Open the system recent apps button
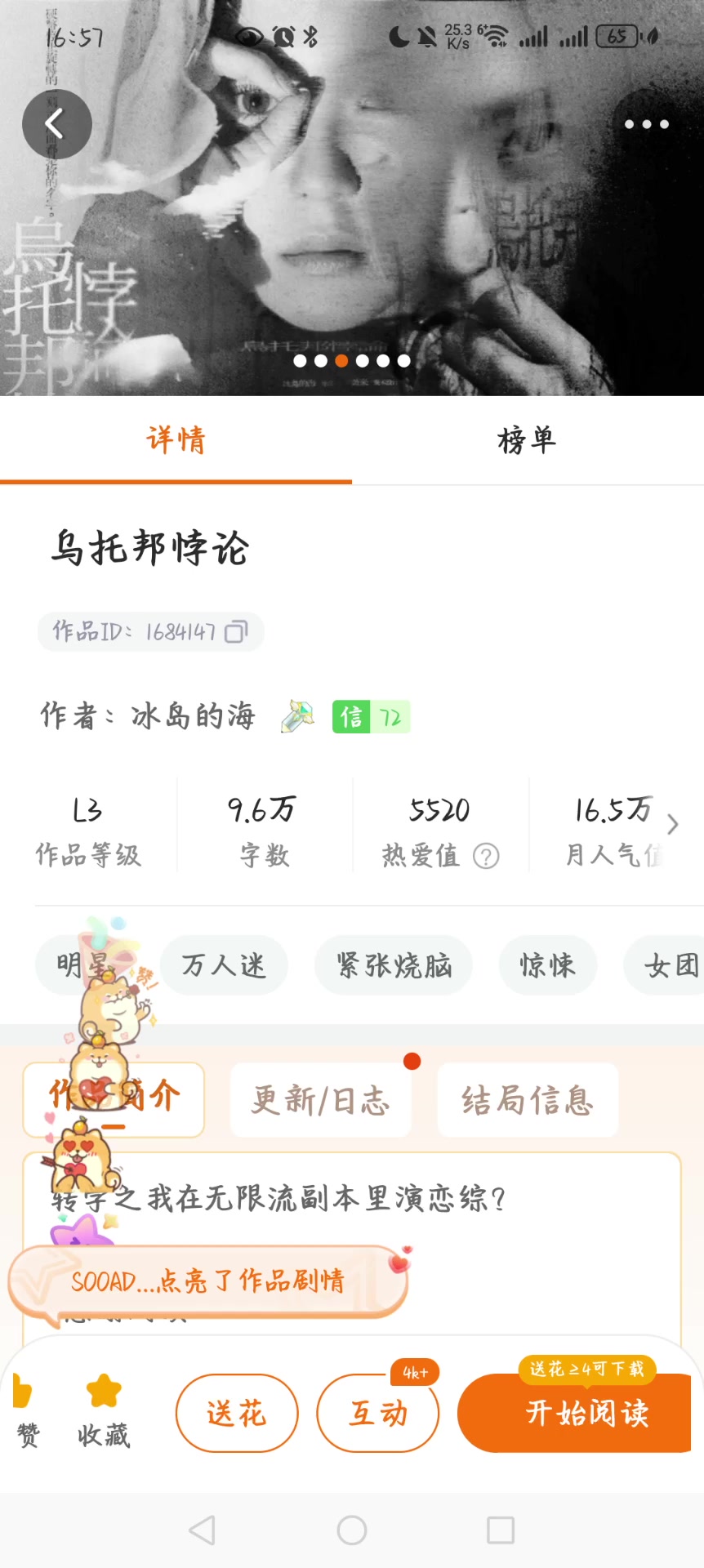The image size is (704, 1568). coord(500,1530)
